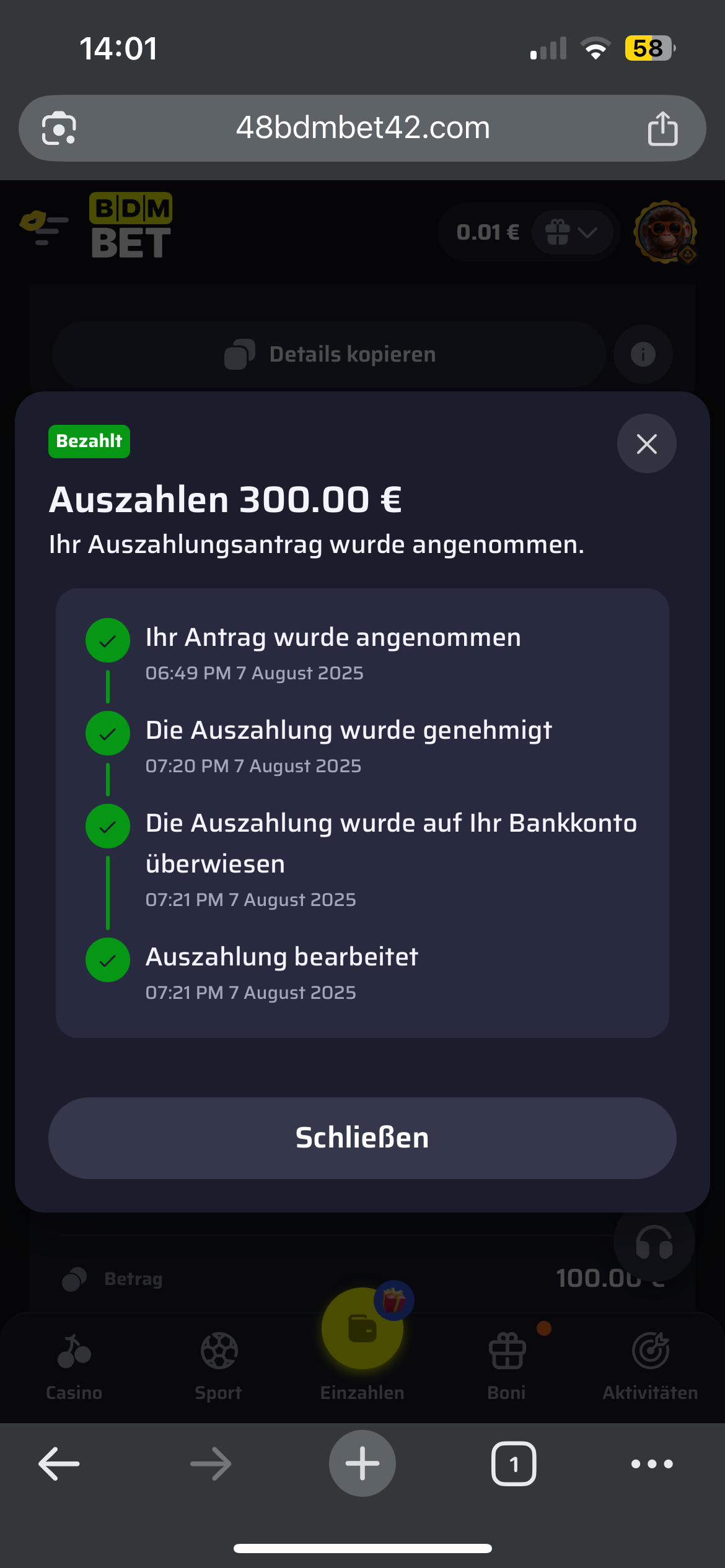Open the 48bdmbet42.com address field

[x=362, y=128]
